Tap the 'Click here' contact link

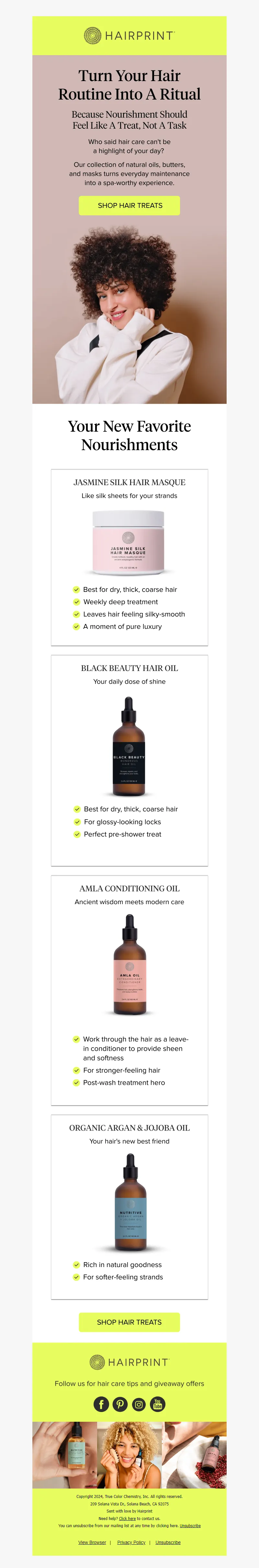(x=127, y=1518)
